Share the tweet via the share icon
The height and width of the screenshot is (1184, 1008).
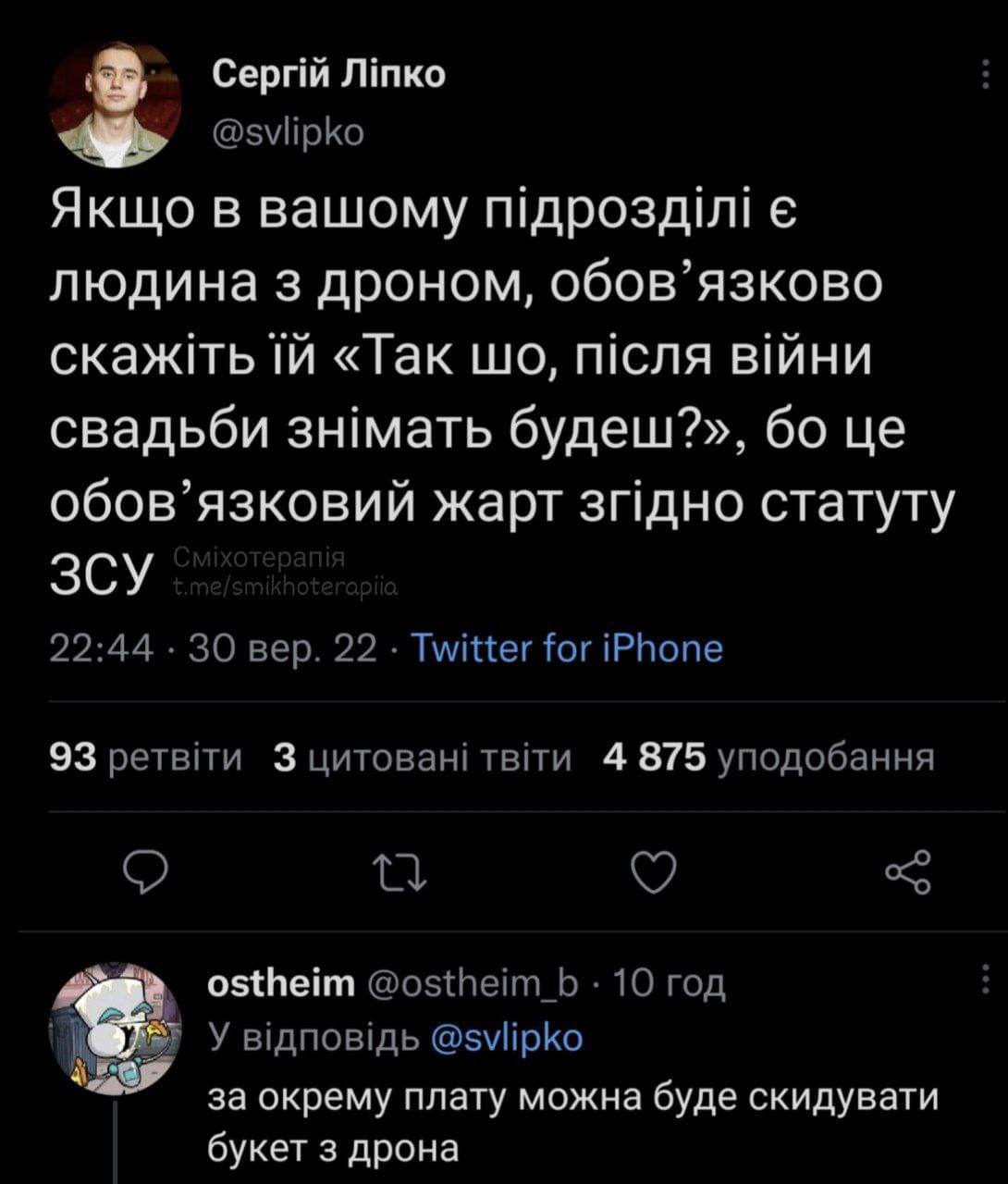907,872
